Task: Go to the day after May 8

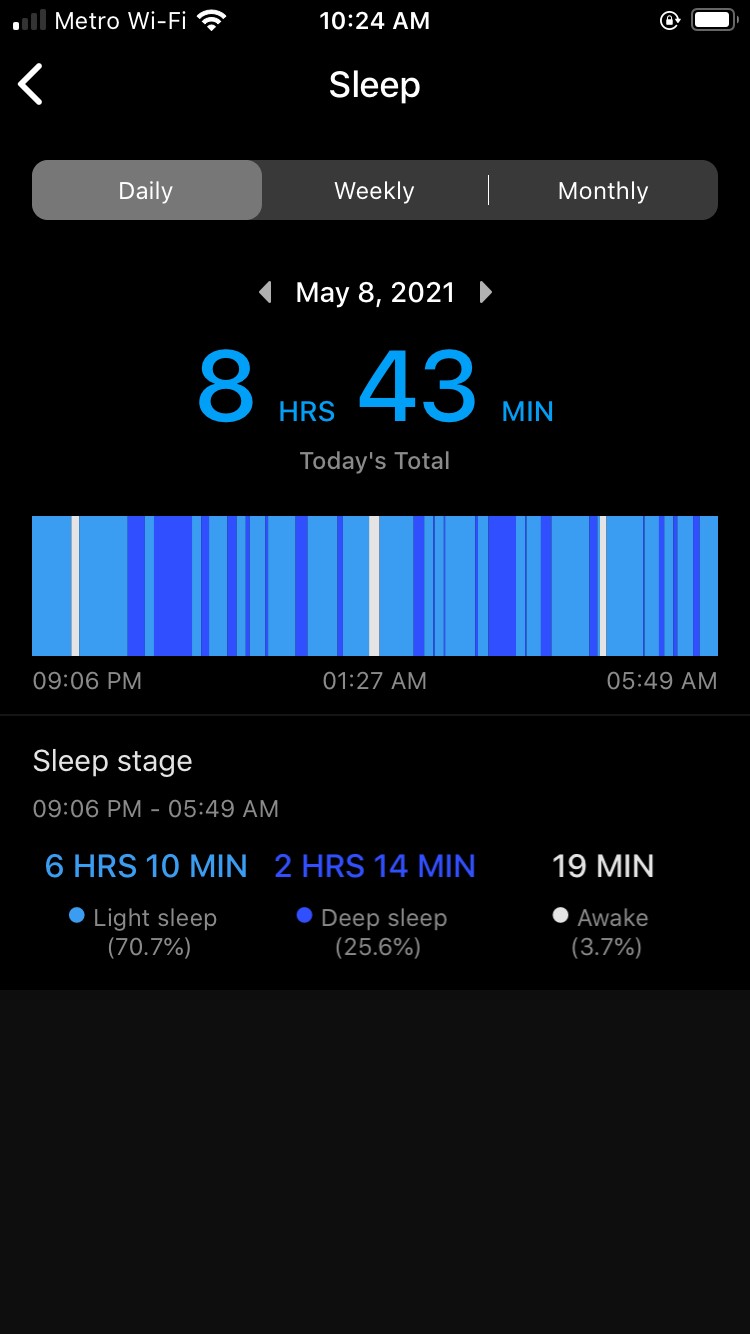Action: [x=486, y=292]
